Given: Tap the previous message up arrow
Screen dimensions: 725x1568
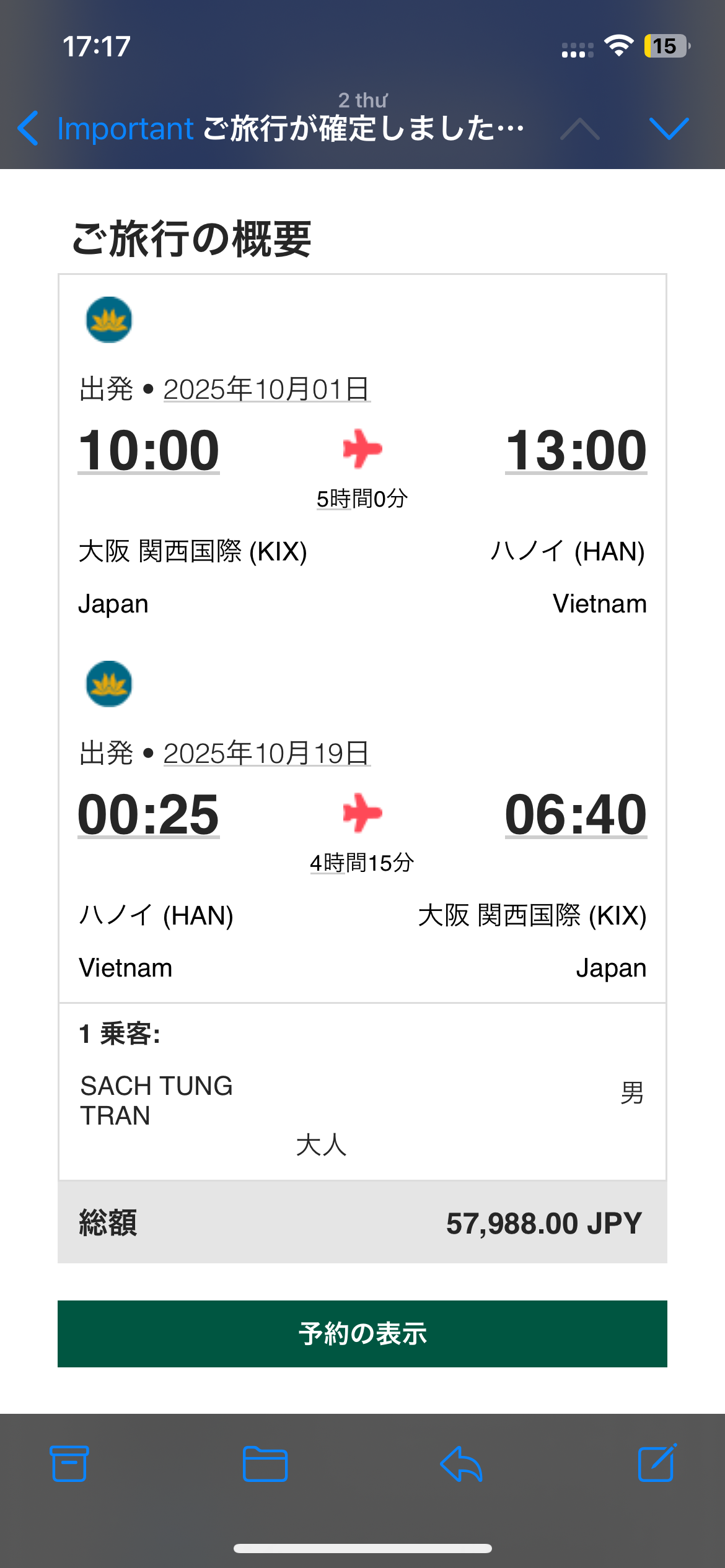Looking at the screenshot, I should (579, 129).
